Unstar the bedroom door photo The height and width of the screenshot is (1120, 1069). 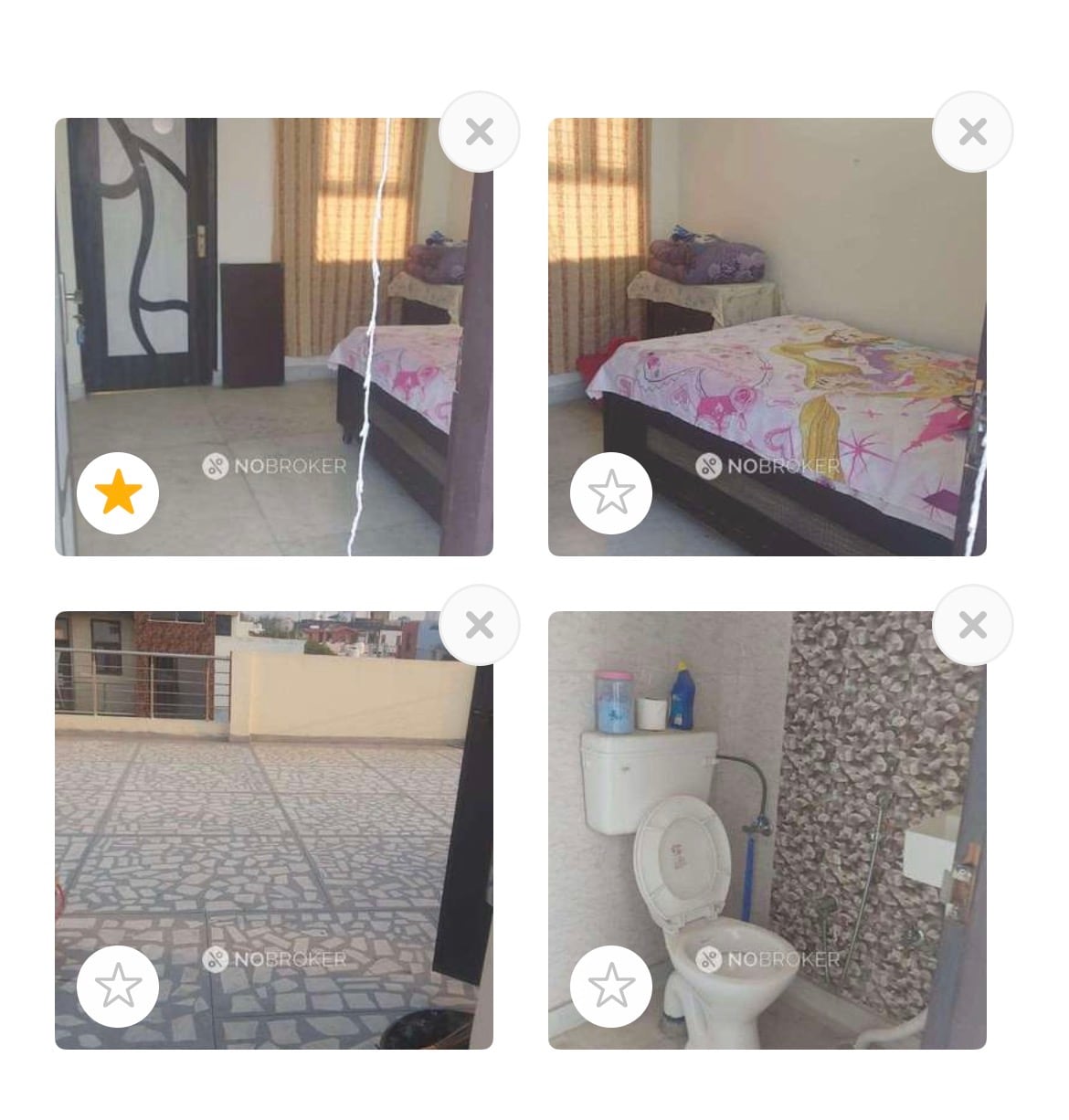click(x=118, y=493)
